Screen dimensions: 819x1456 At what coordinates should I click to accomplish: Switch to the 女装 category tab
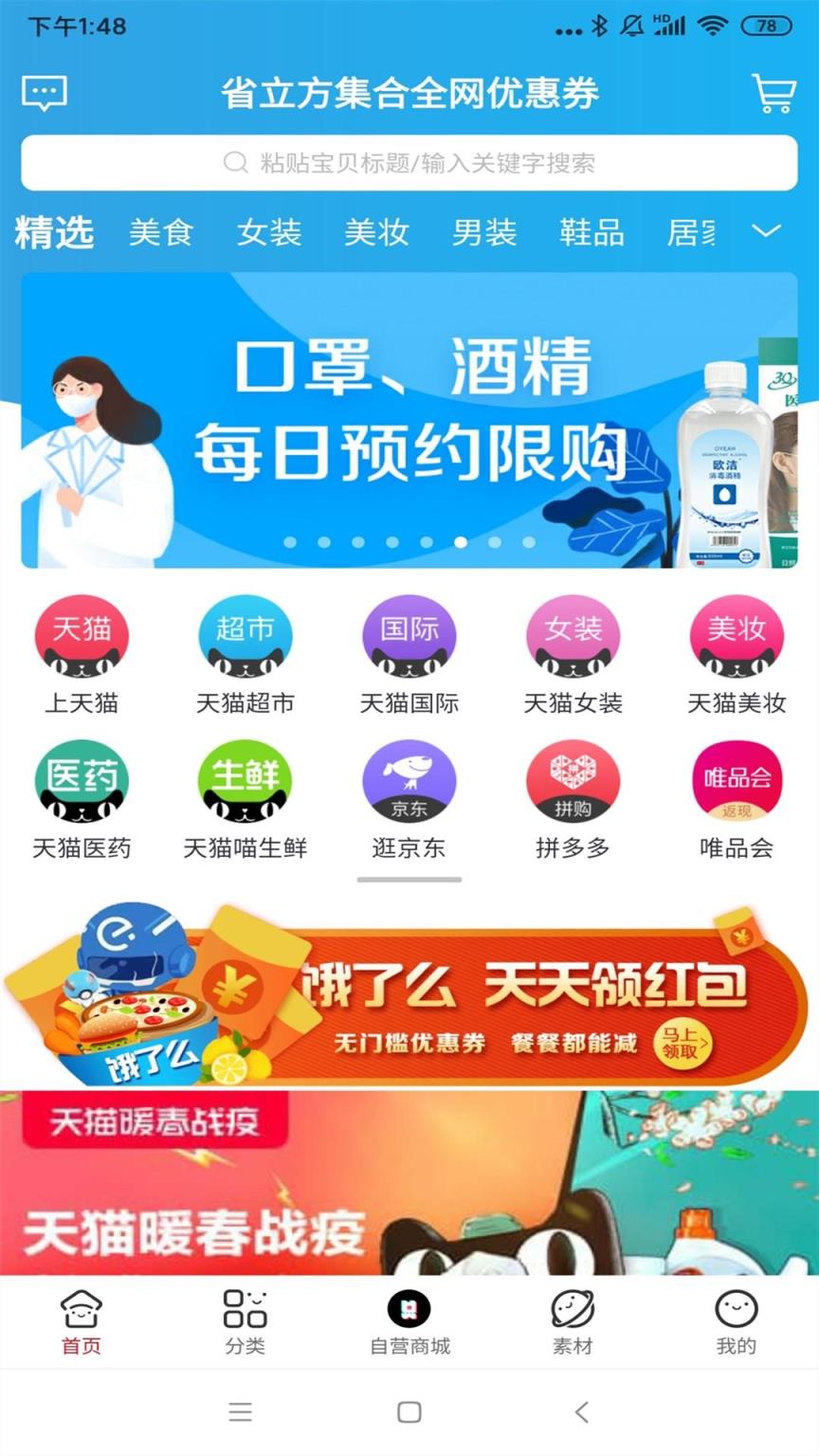[x=270, y=230]
